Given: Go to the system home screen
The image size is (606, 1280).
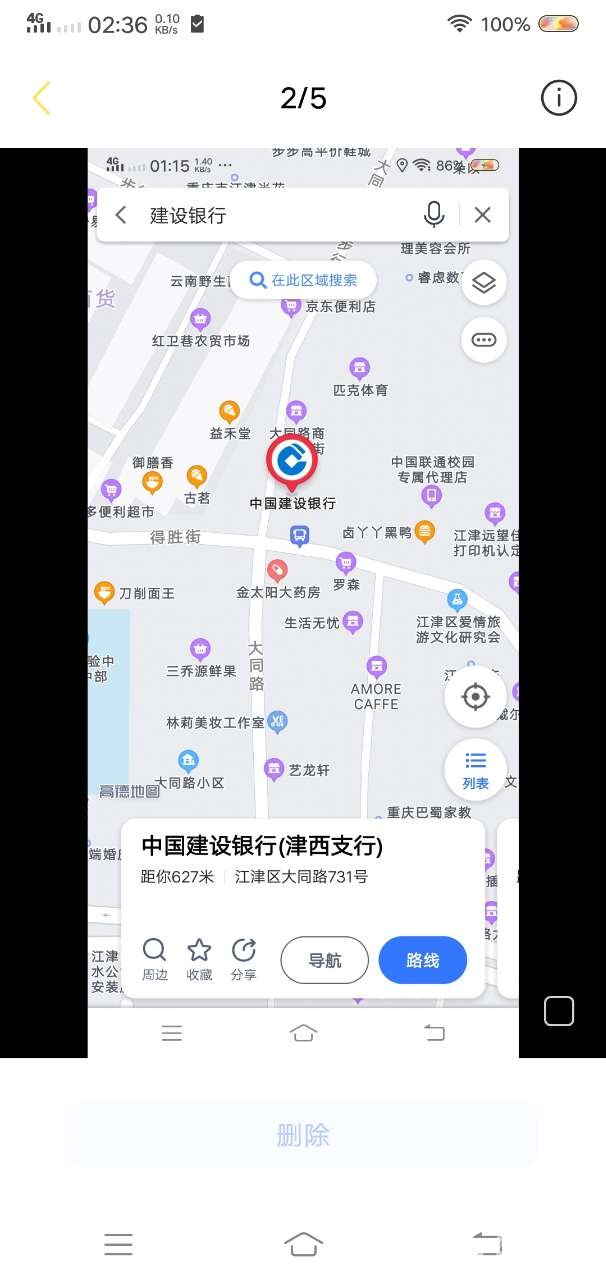Looking at the screenshot, I should pyautogui.click(x=303, y=1244).
